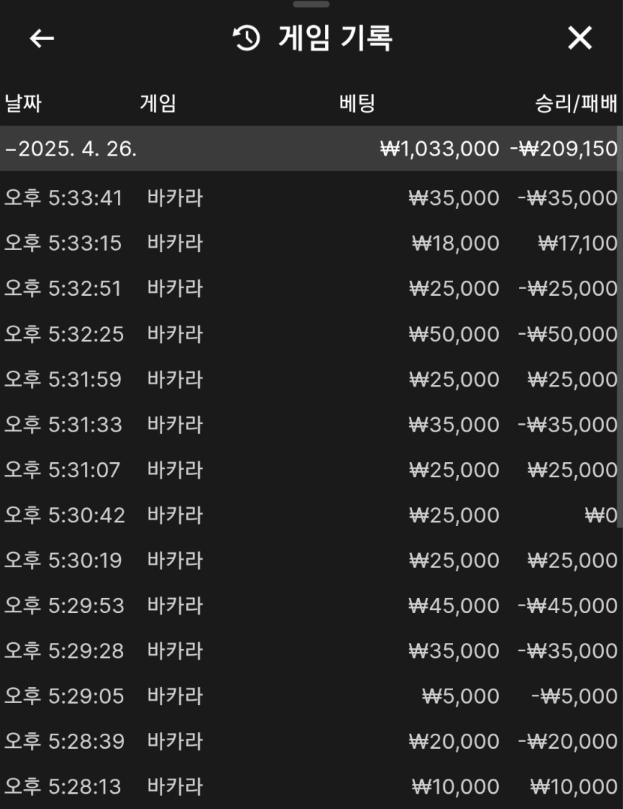This screenshot has width=623, height=809.
Task: Open the 오후 5:31:59 game entry
Action: (x=310, y=379)
